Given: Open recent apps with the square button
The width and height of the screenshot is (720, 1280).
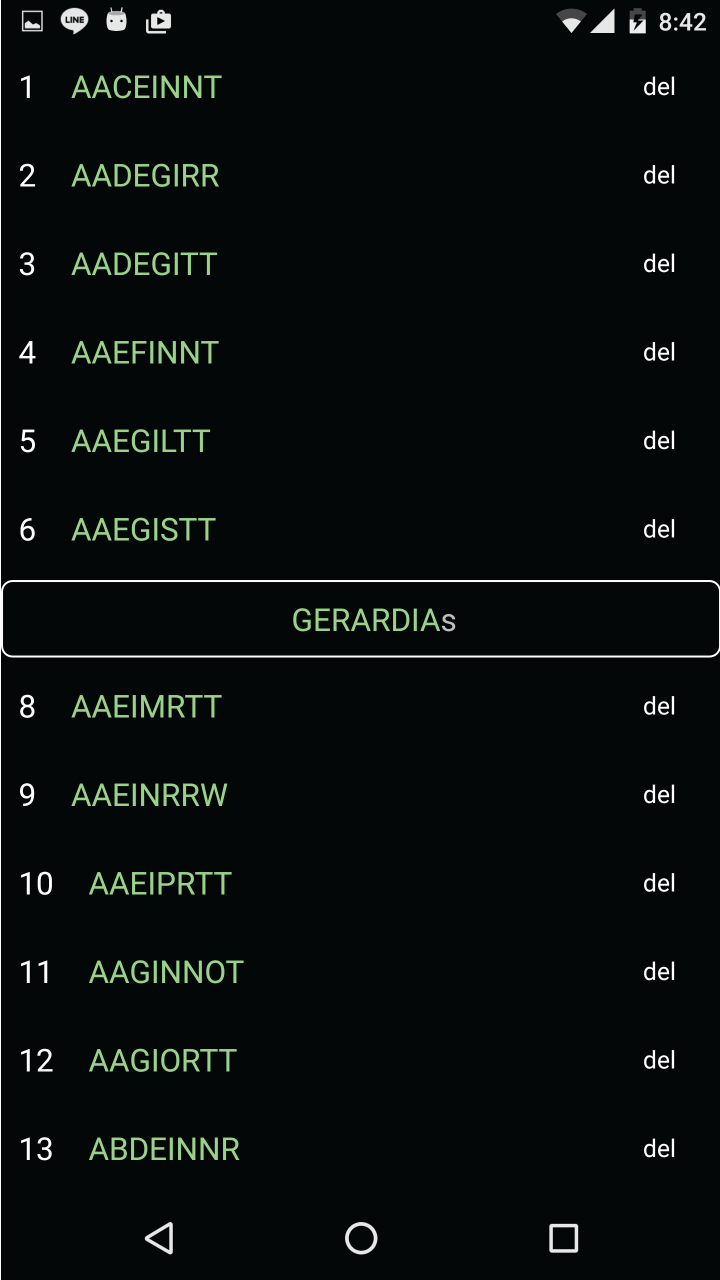Looking at the screenshot, I should click(563, 1238).
